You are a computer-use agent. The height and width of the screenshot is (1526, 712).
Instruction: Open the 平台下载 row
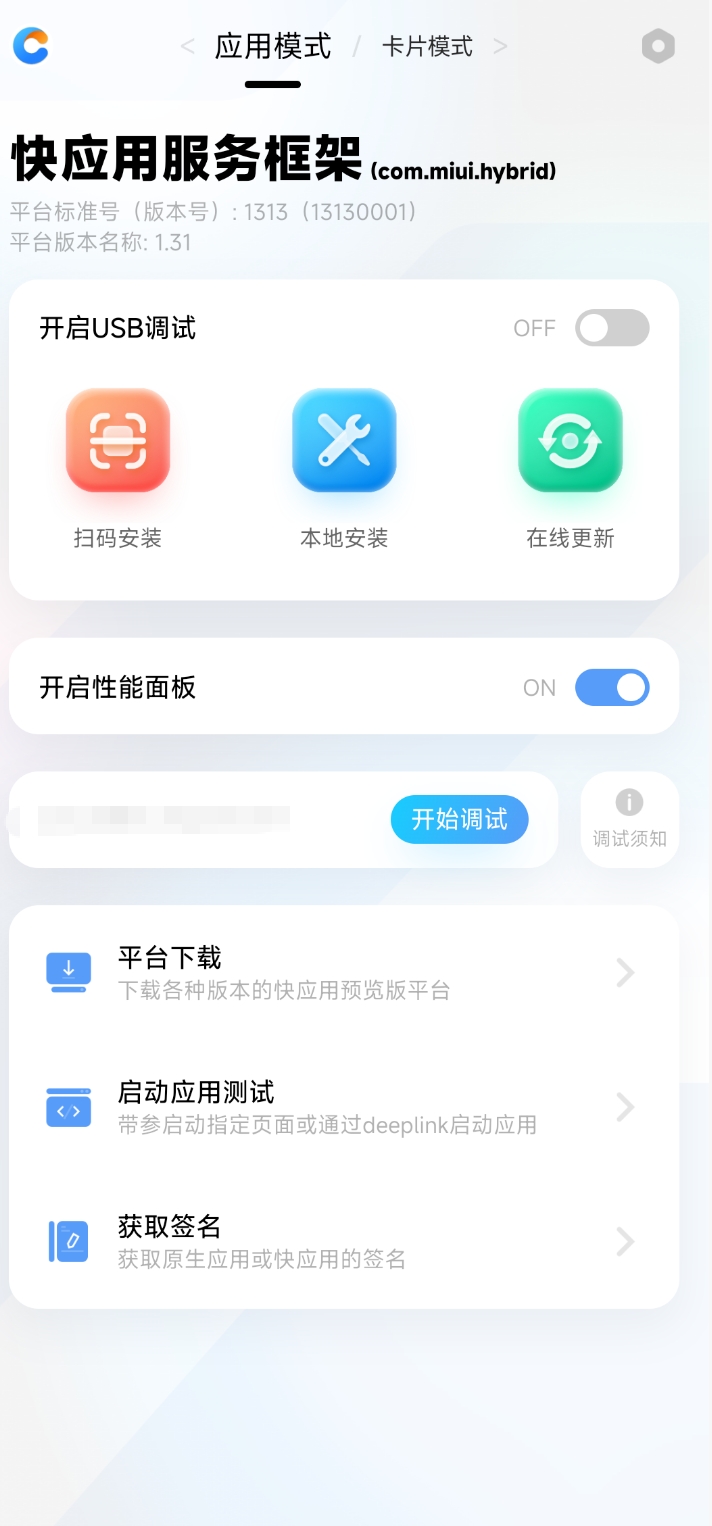pyautogui.click(x=343, y=973)
